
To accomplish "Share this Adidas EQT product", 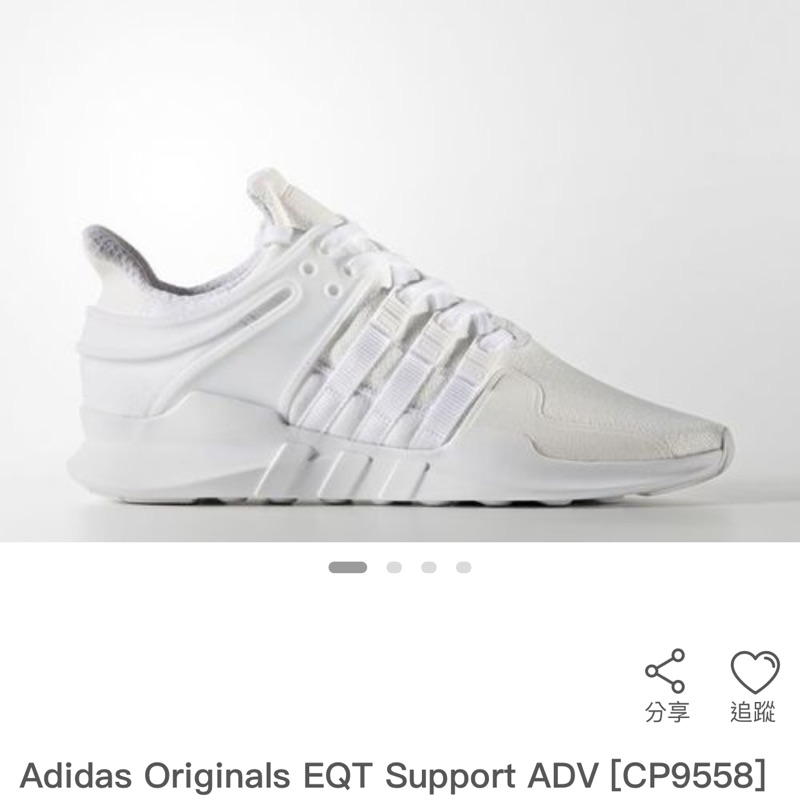I will (665, 685).
